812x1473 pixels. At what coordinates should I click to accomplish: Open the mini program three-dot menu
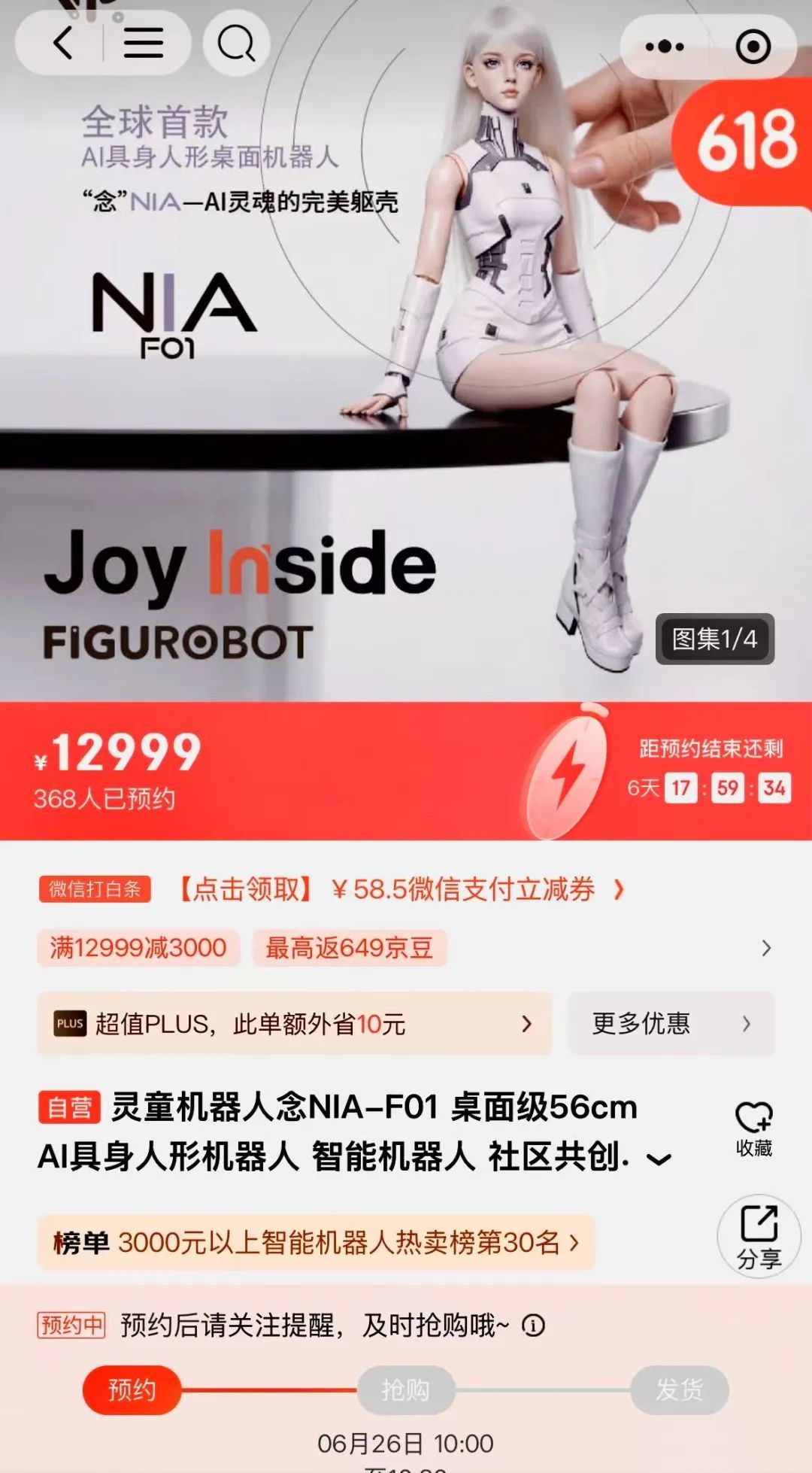coord(665,47)
